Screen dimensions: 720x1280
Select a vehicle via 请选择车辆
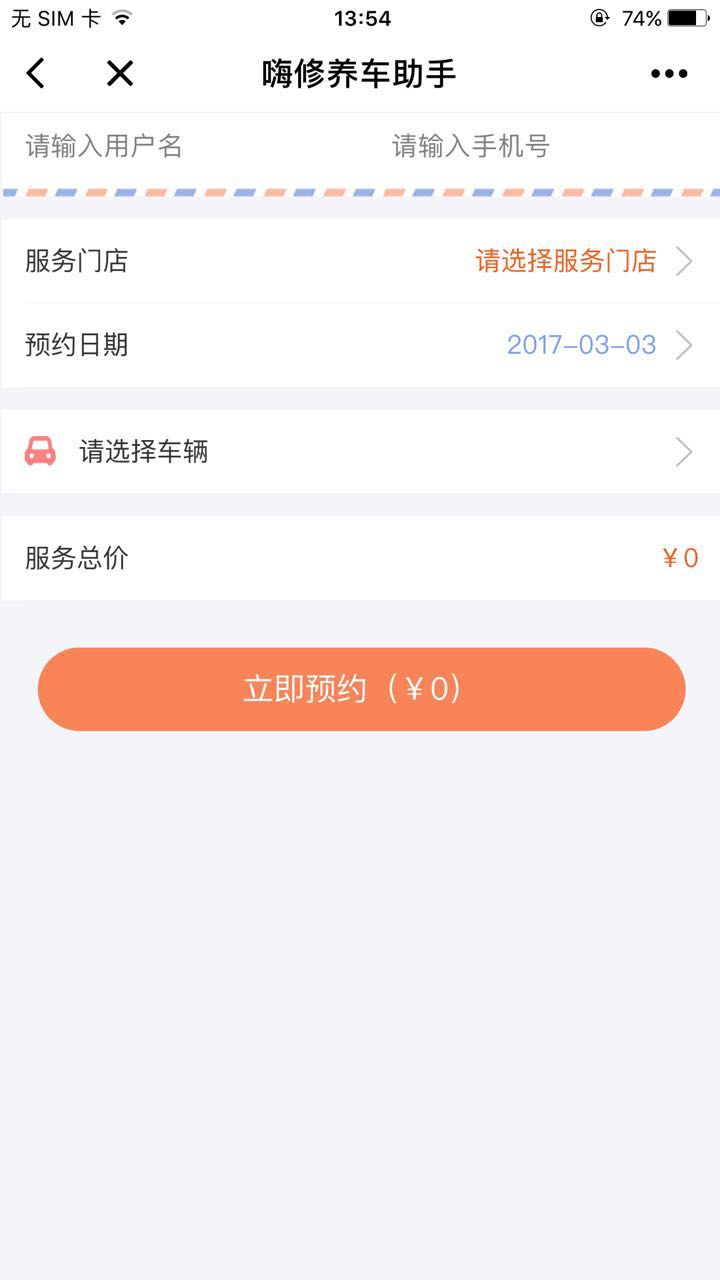(360, 452)
